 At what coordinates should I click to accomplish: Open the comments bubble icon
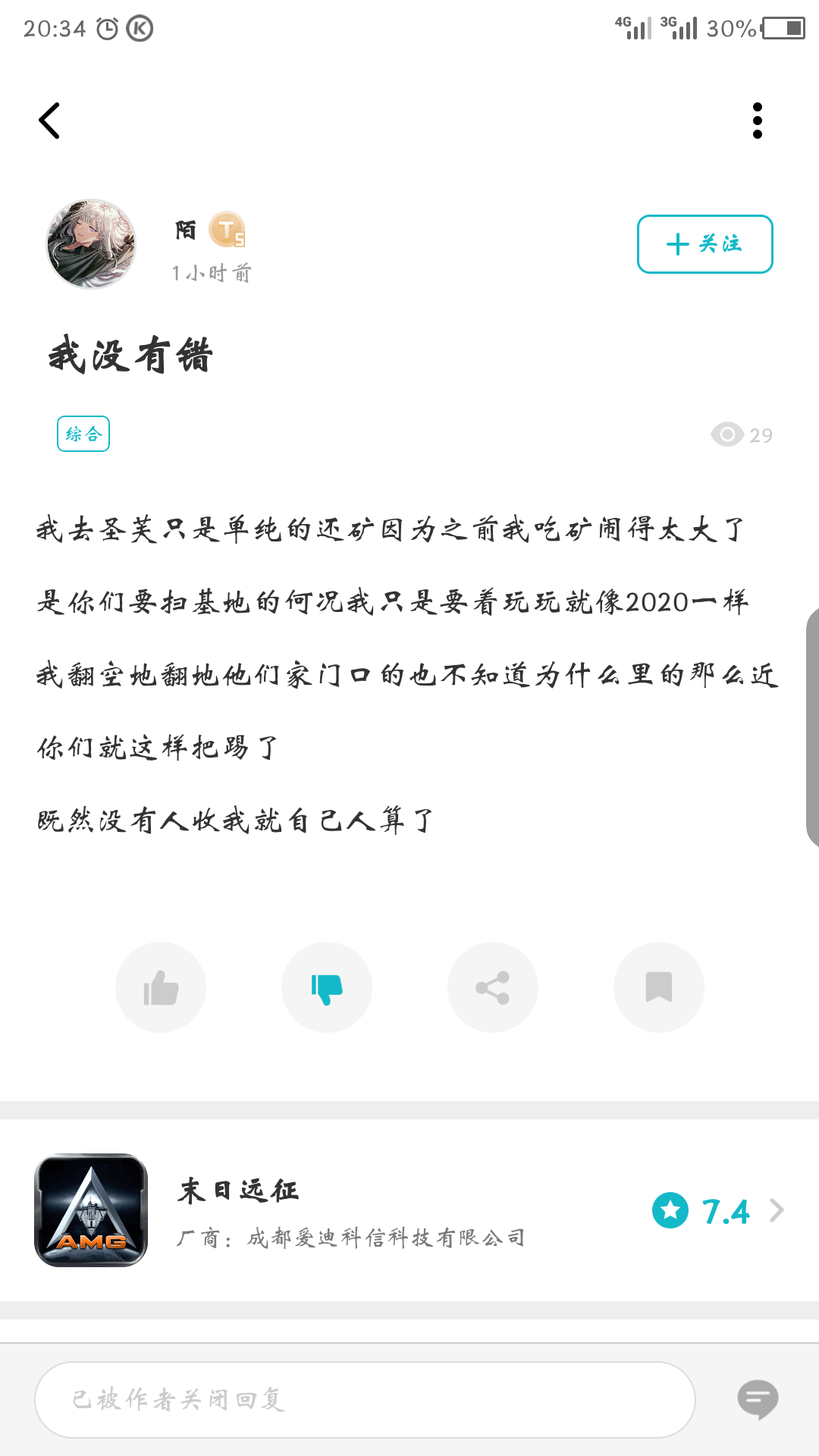[758, 1399]
